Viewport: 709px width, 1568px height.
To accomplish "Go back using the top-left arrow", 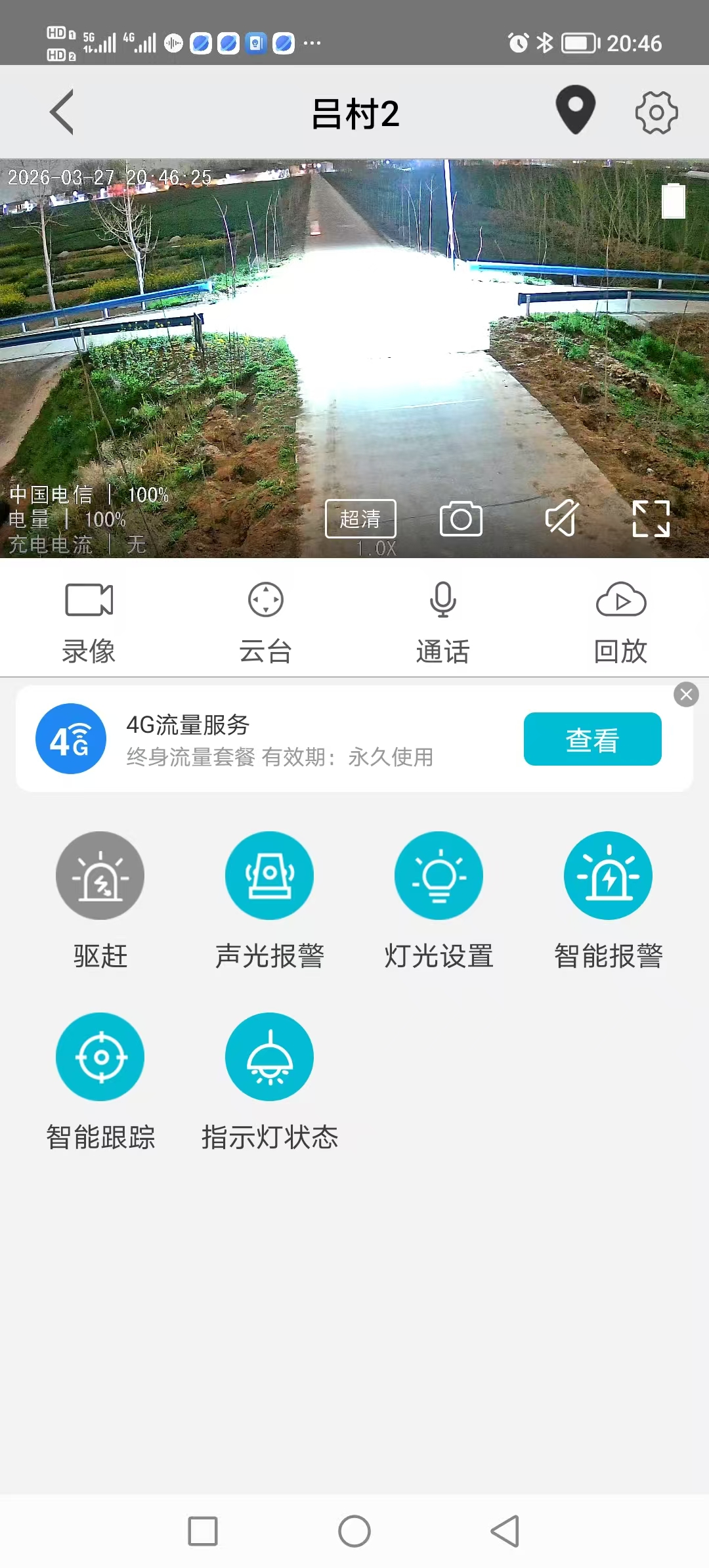I will click(x=62, y=112).
